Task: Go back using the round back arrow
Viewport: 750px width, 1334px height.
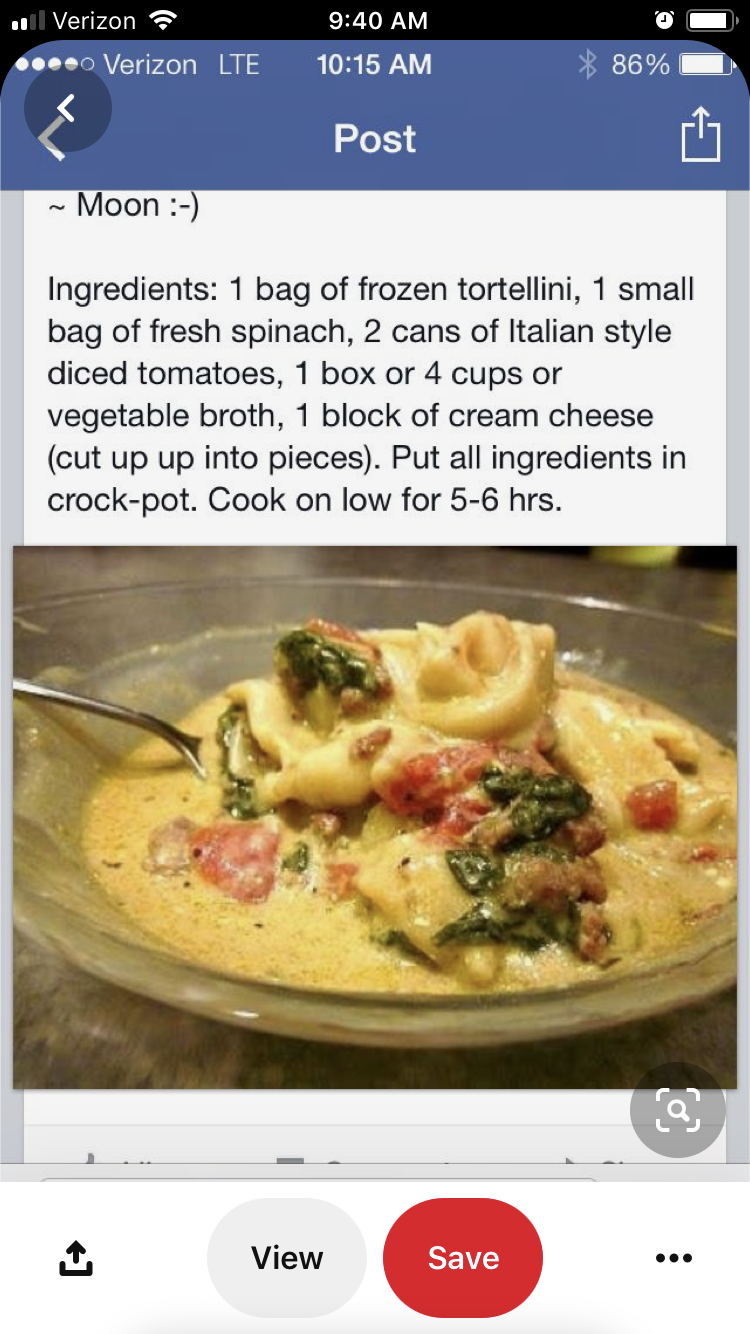Action: click(x=67, y=108)
